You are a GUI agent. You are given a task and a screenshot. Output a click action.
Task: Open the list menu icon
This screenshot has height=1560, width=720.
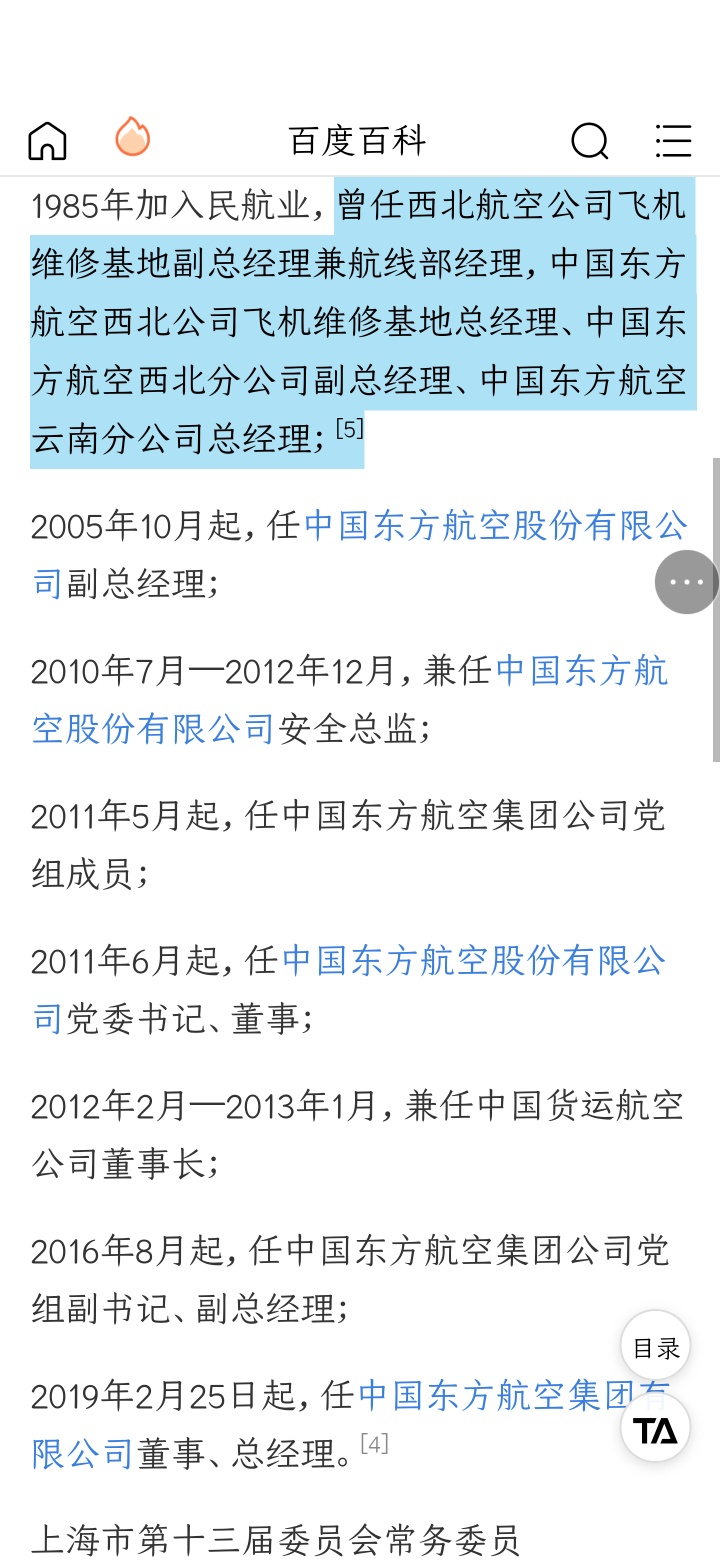point(673,141)
